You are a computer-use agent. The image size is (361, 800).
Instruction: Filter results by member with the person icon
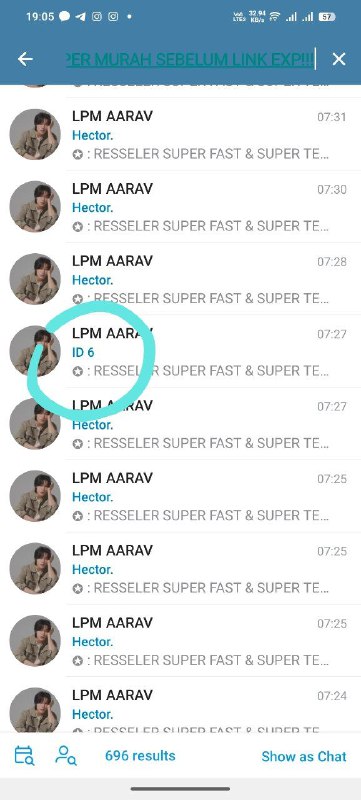pyautogui.click(x=66, y=756)
